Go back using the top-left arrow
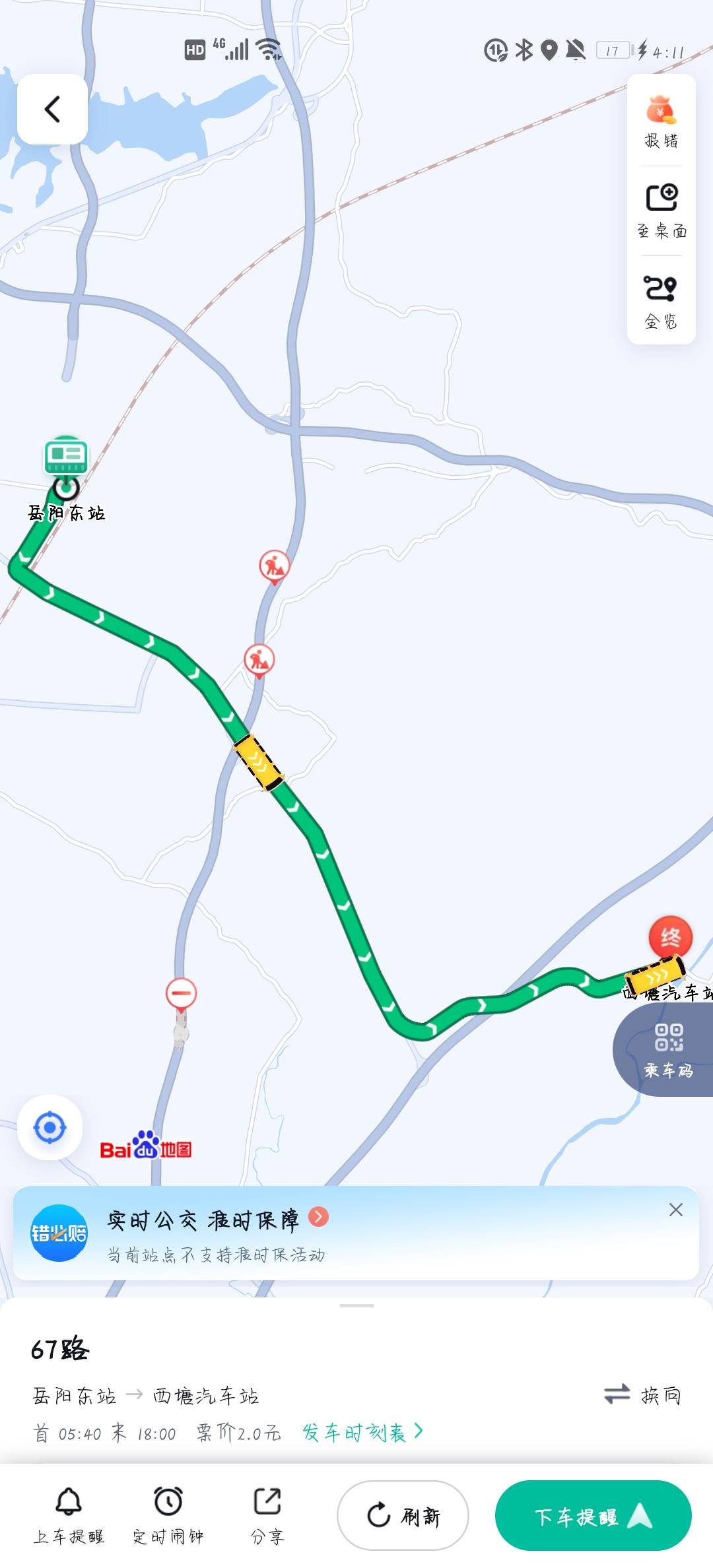Viewport: 713px width, 1568px height. [x=52, y=109]
